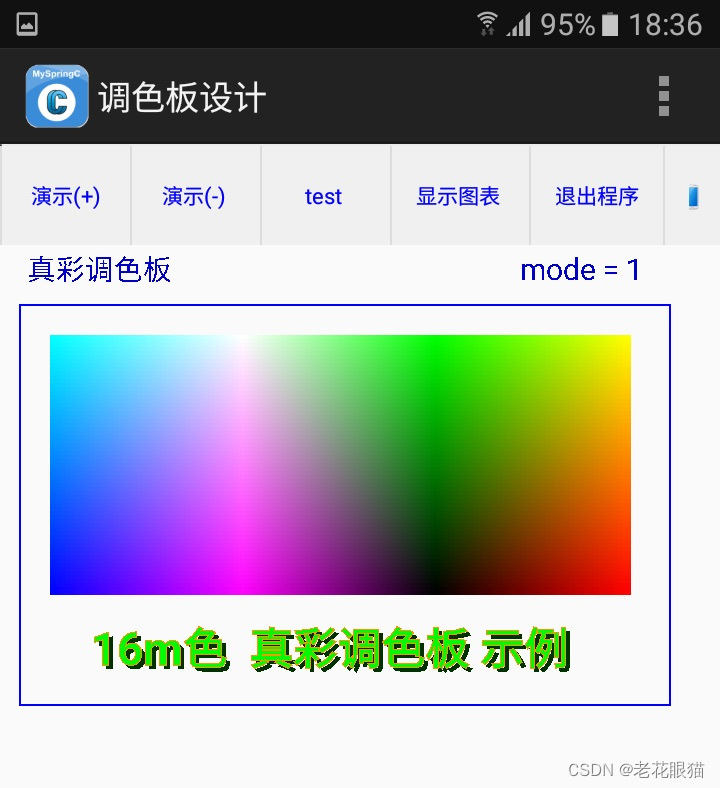
Task: Exit via 退出程序 button
Action: click(597, 196)
